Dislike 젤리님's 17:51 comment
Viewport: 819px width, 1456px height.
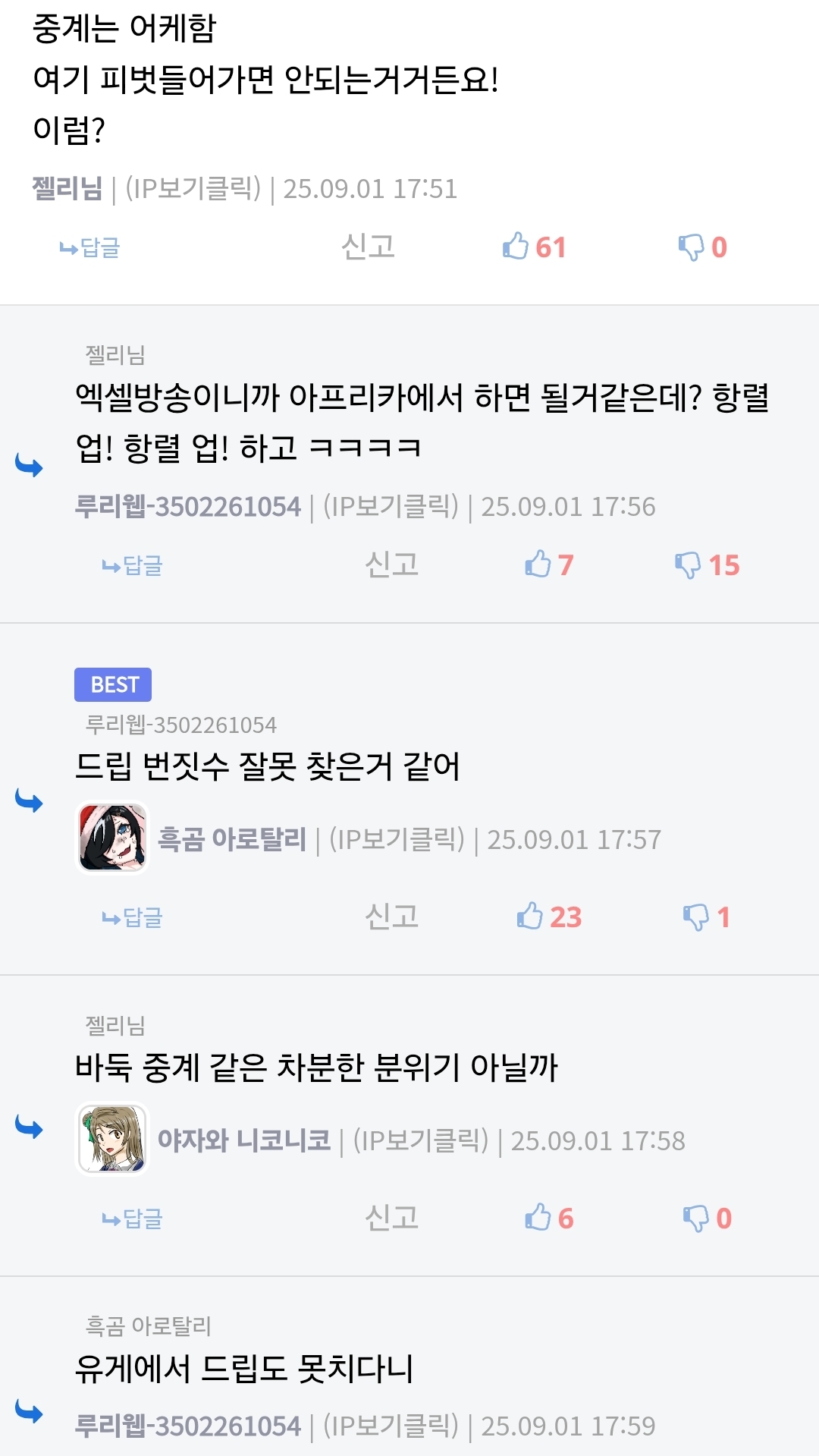tap(702, 247)
